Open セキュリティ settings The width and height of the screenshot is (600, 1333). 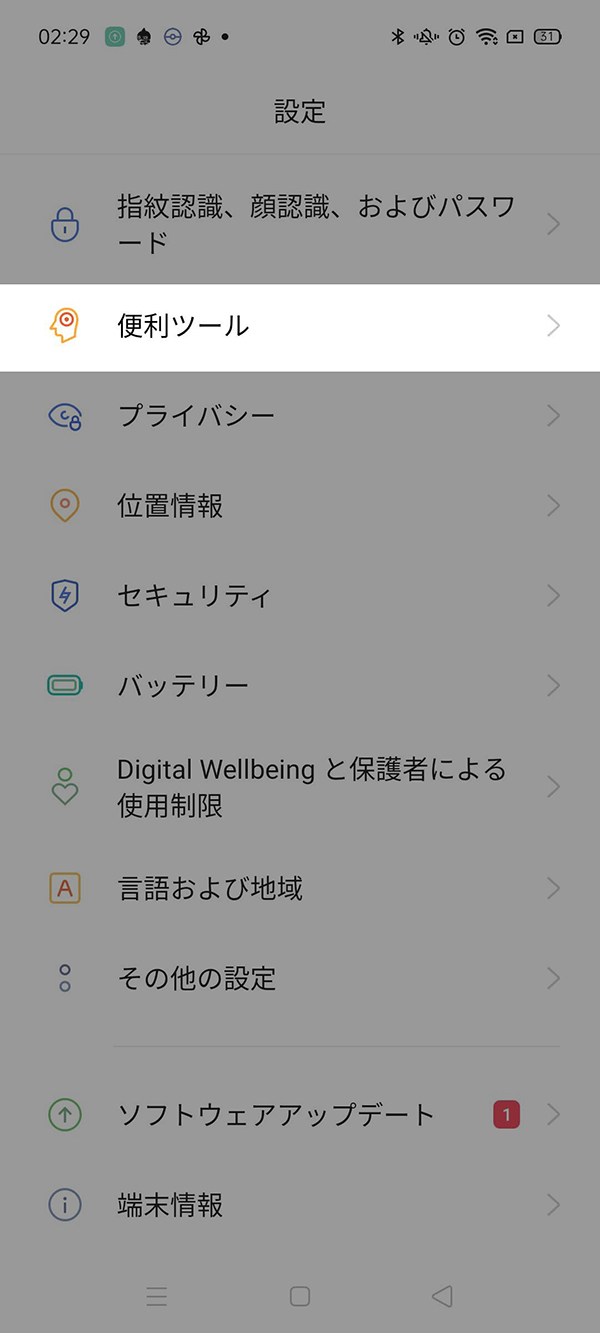(300, 596)
